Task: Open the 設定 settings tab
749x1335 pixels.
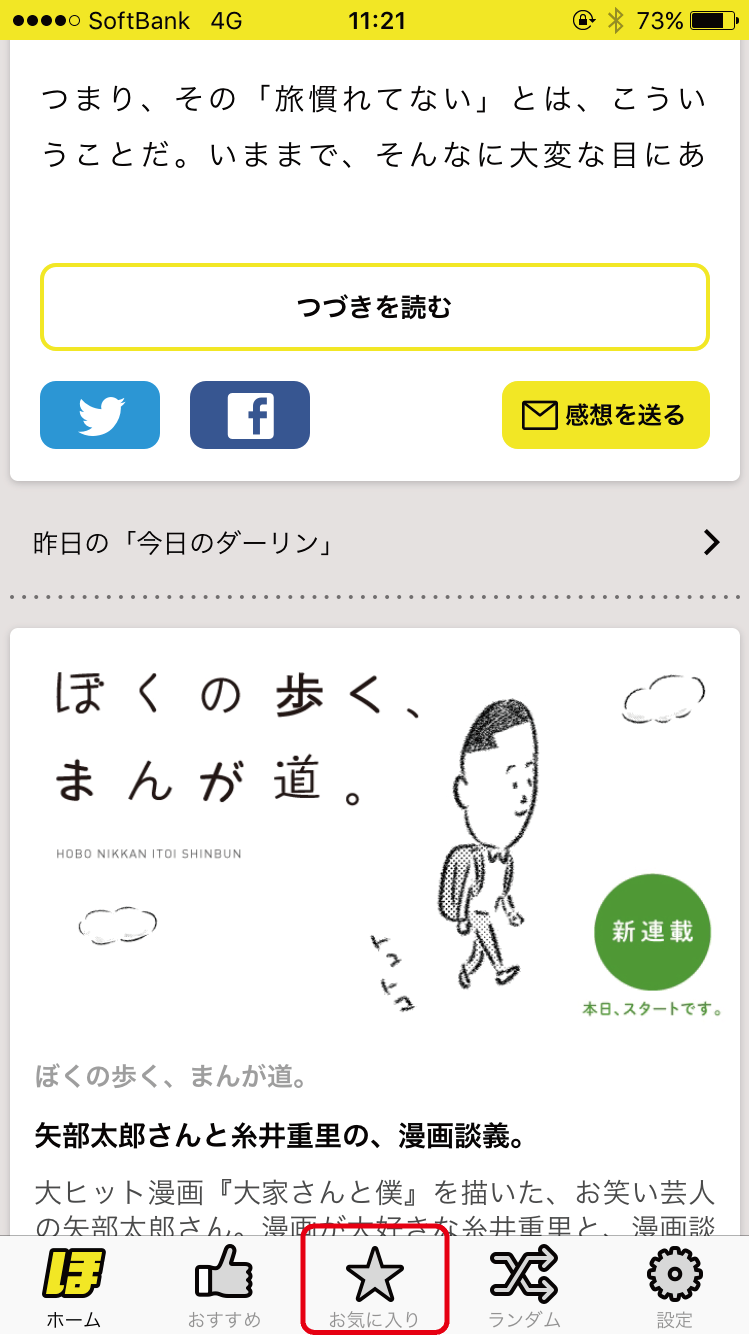Action: (x=674, y=1285)
